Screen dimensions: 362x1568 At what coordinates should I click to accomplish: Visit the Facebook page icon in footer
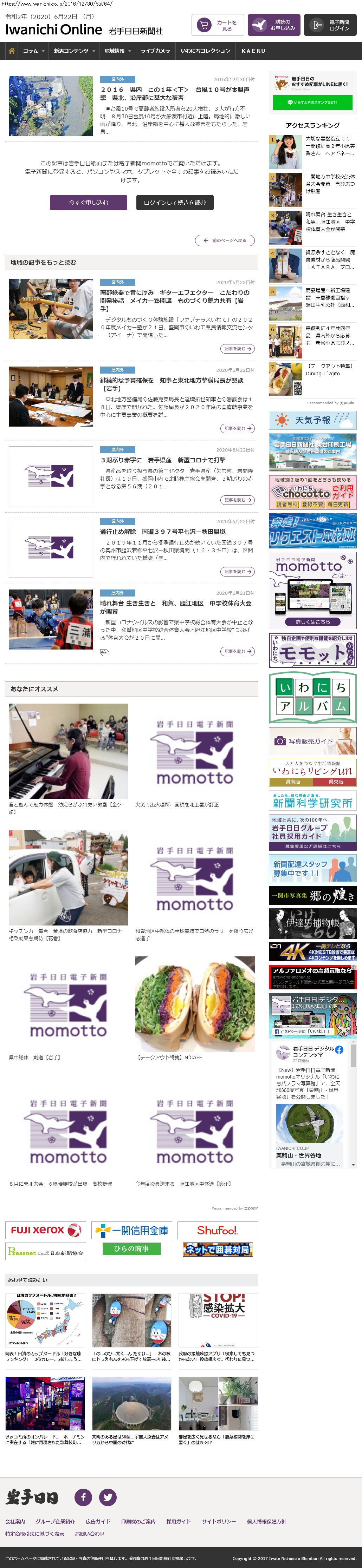(84, 1497)
